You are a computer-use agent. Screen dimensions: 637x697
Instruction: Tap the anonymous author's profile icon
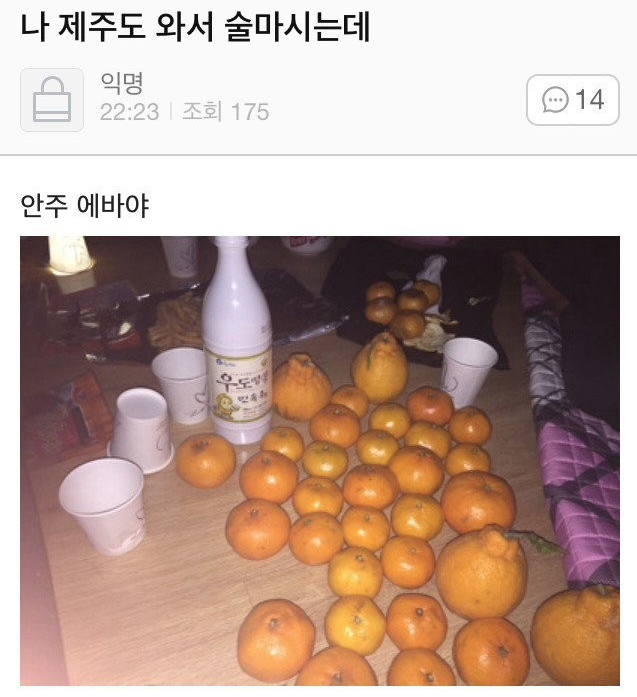(x=52, y=100)
